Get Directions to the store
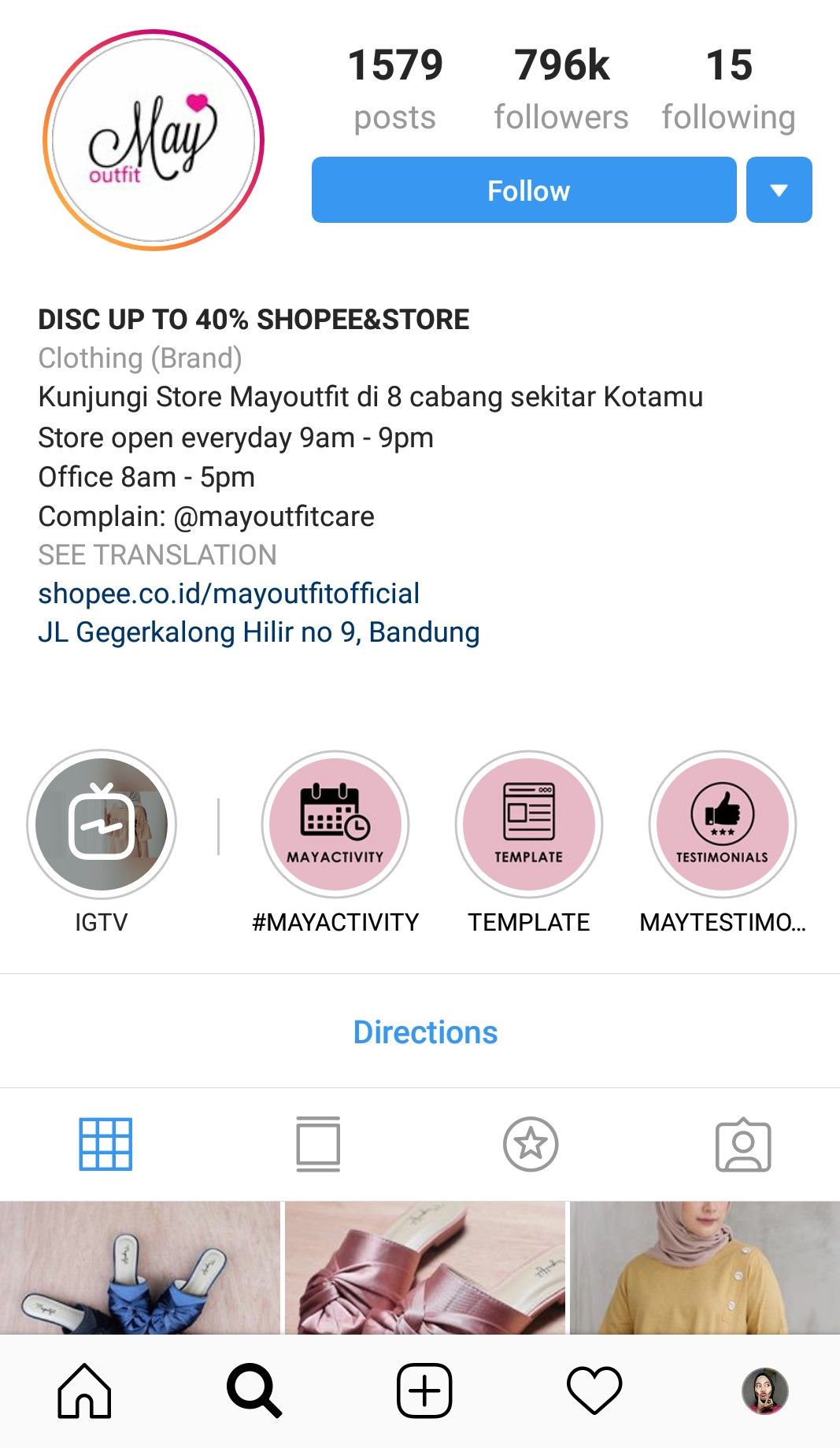The width and height of the screenshot is (840, 1448). (425, 1032)
